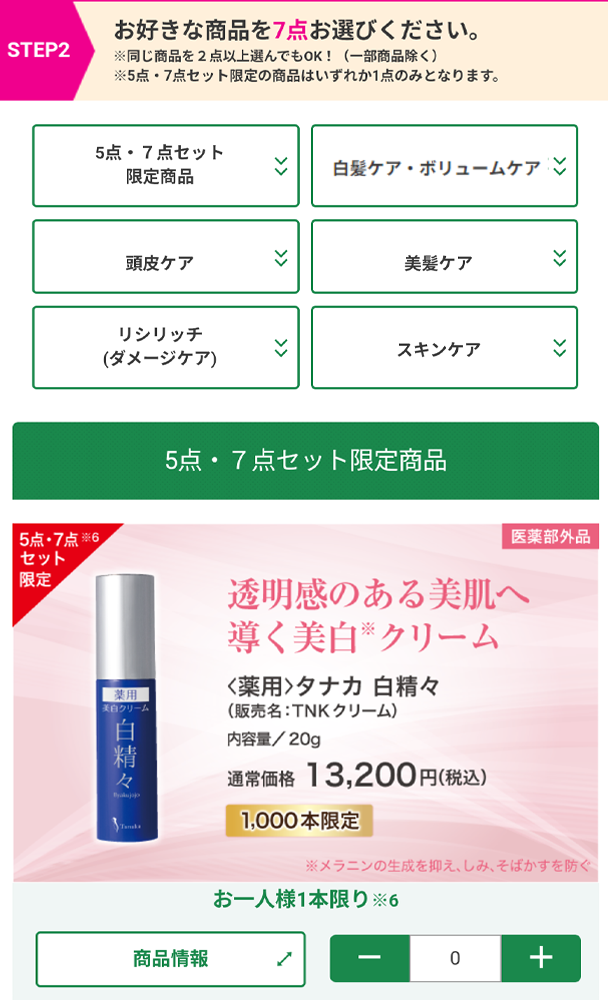Jump to スキンケア category
Screen dimensions: 608x1000
coord(444,347)
